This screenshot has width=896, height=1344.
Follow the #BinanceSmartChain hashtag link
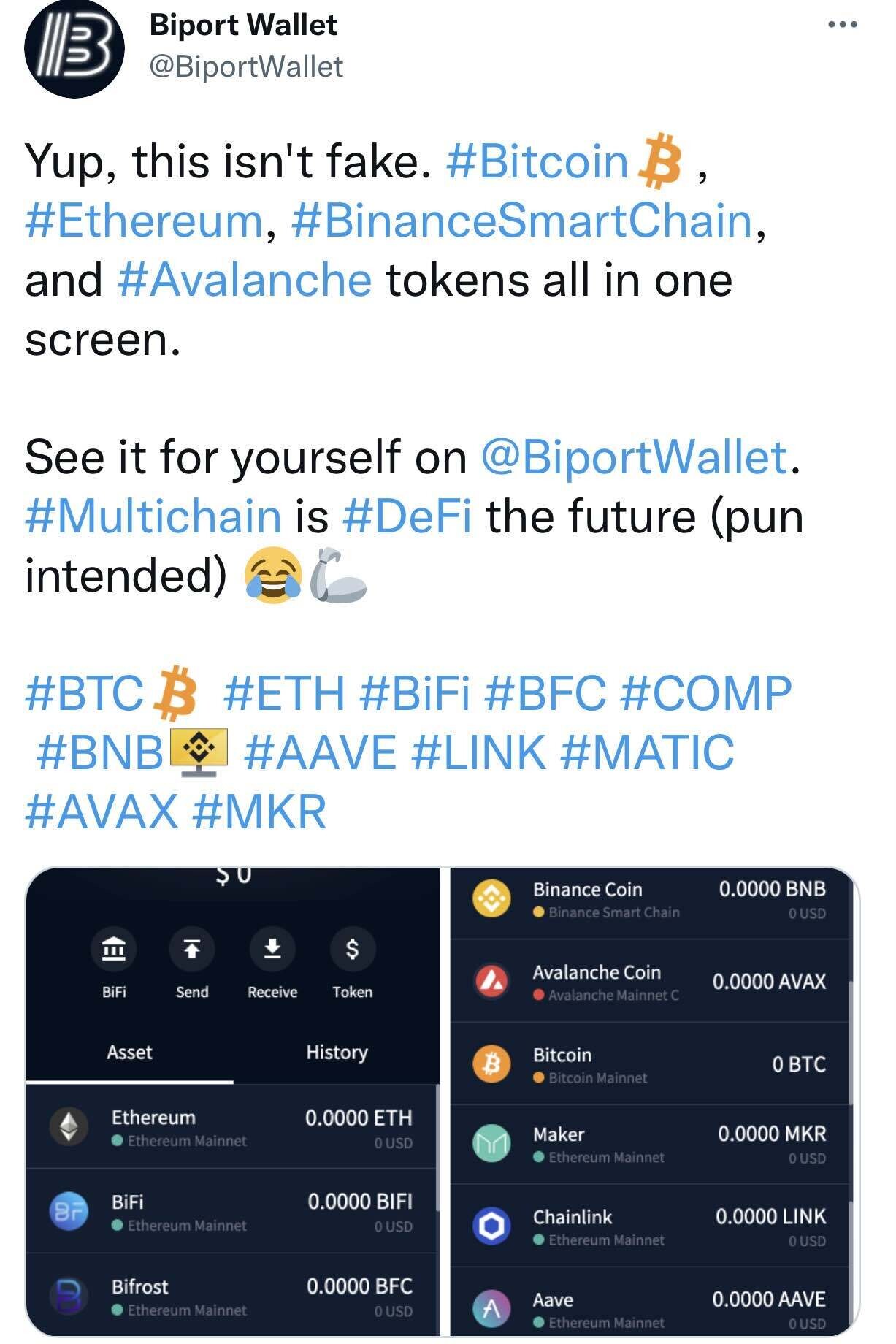click(521, 221)
